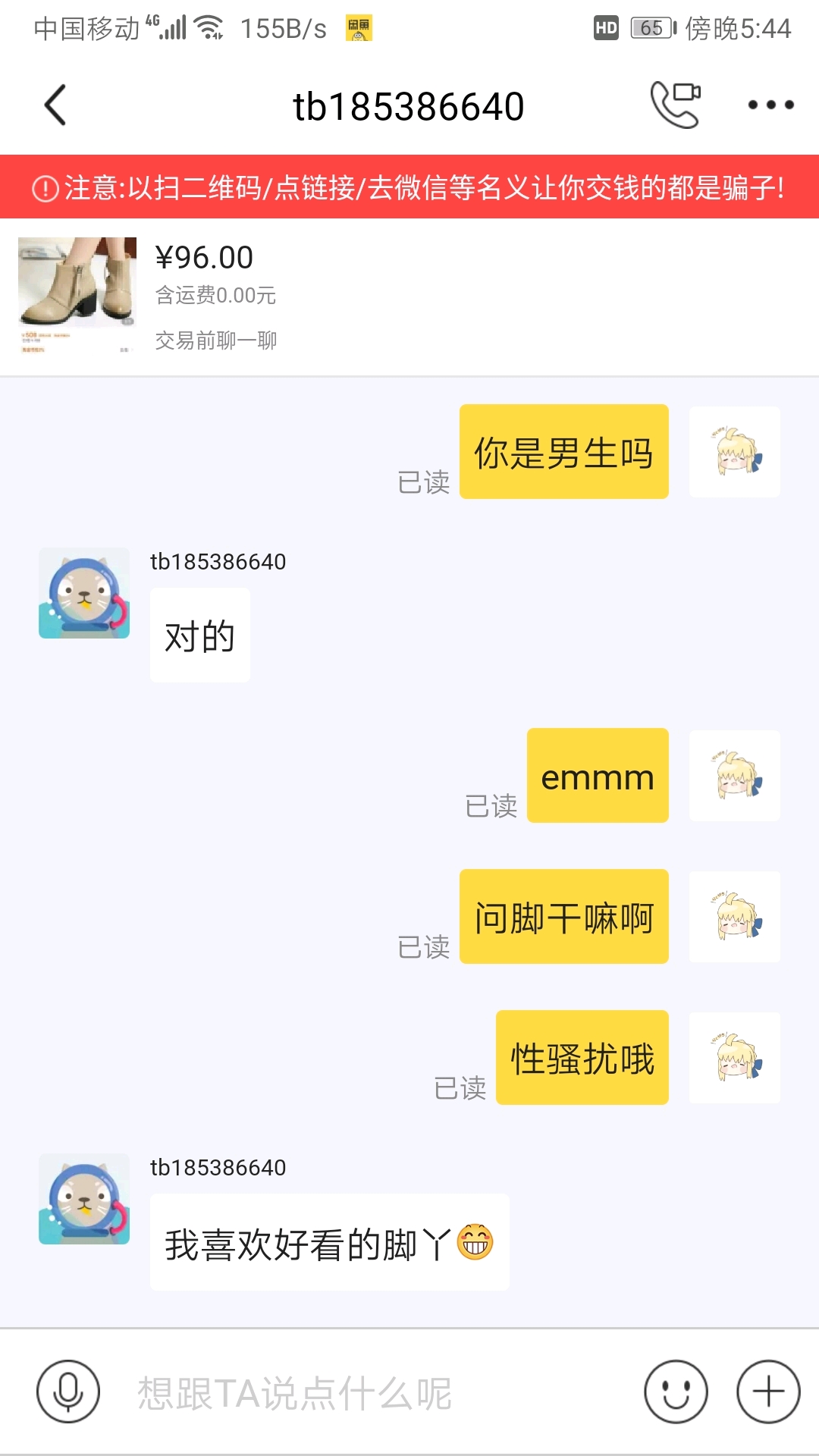
Task: Tap the microphone voice input icon
Action: pos(68,1392)
